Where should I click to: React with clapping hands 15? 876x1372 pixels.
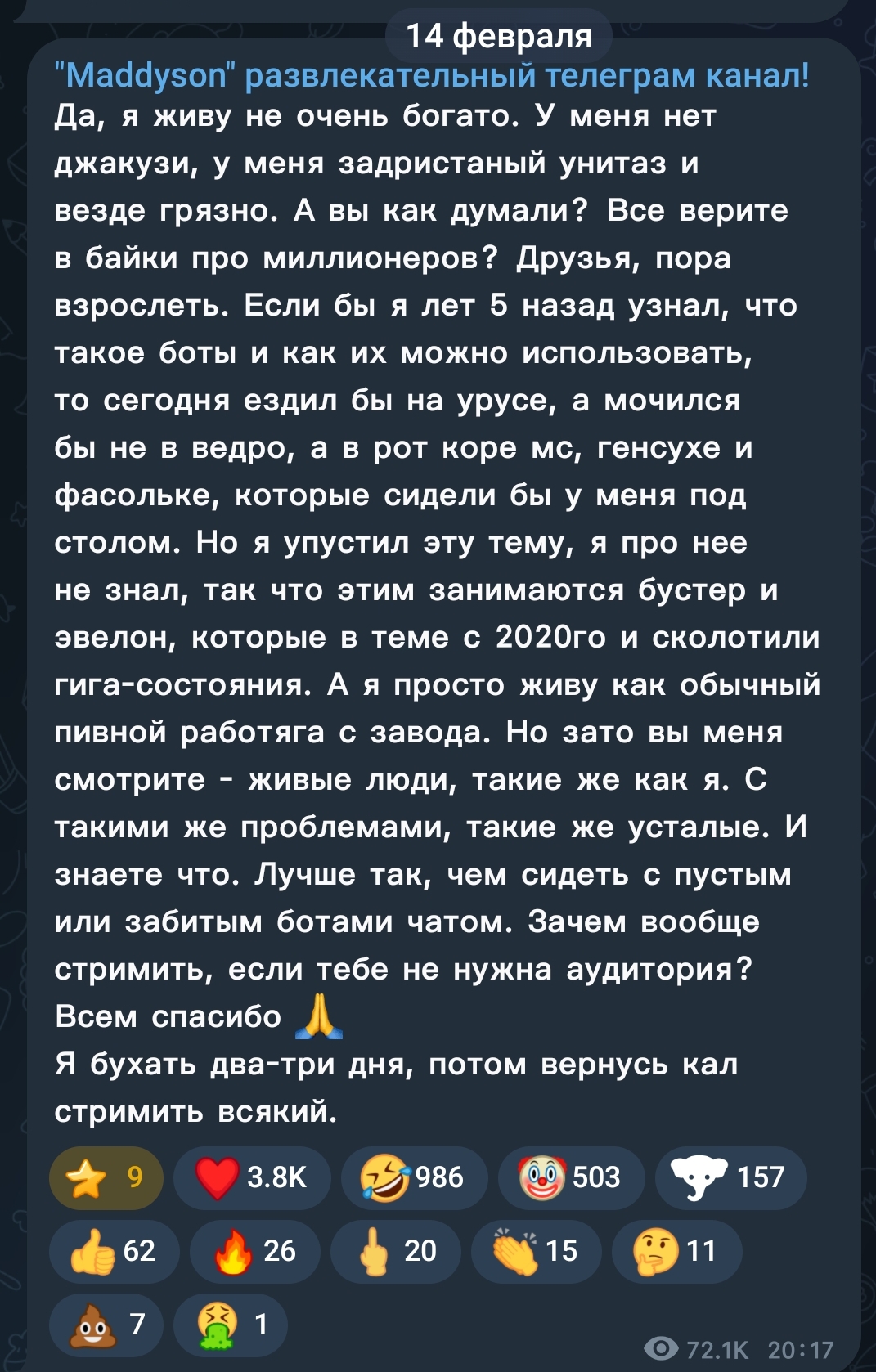[x=536, y=1251]
